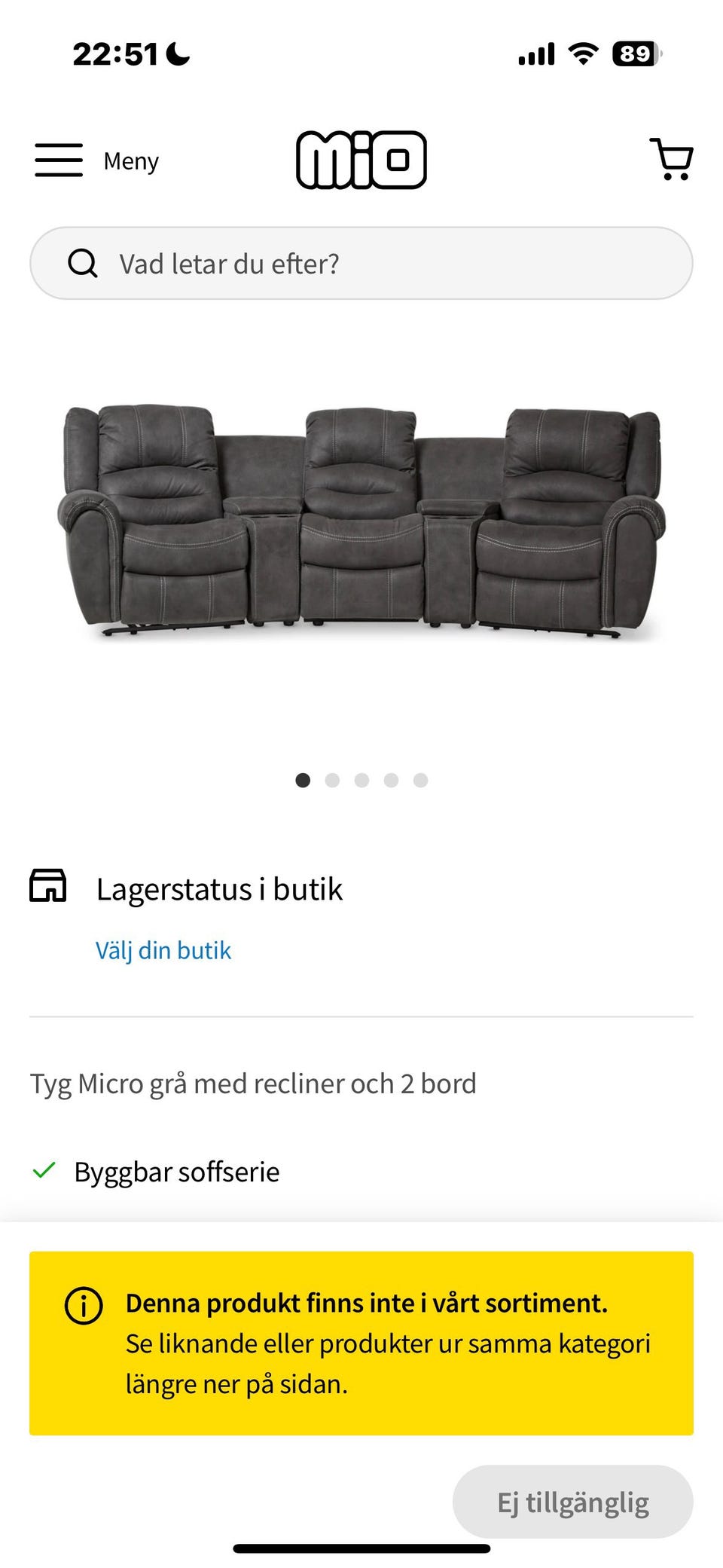The width and height of the screenshot is (723, 1568).
Task: Tap the green checkmark beside Byggbar soffserie
Action: pyautogui.click(x=44, y=1171)
